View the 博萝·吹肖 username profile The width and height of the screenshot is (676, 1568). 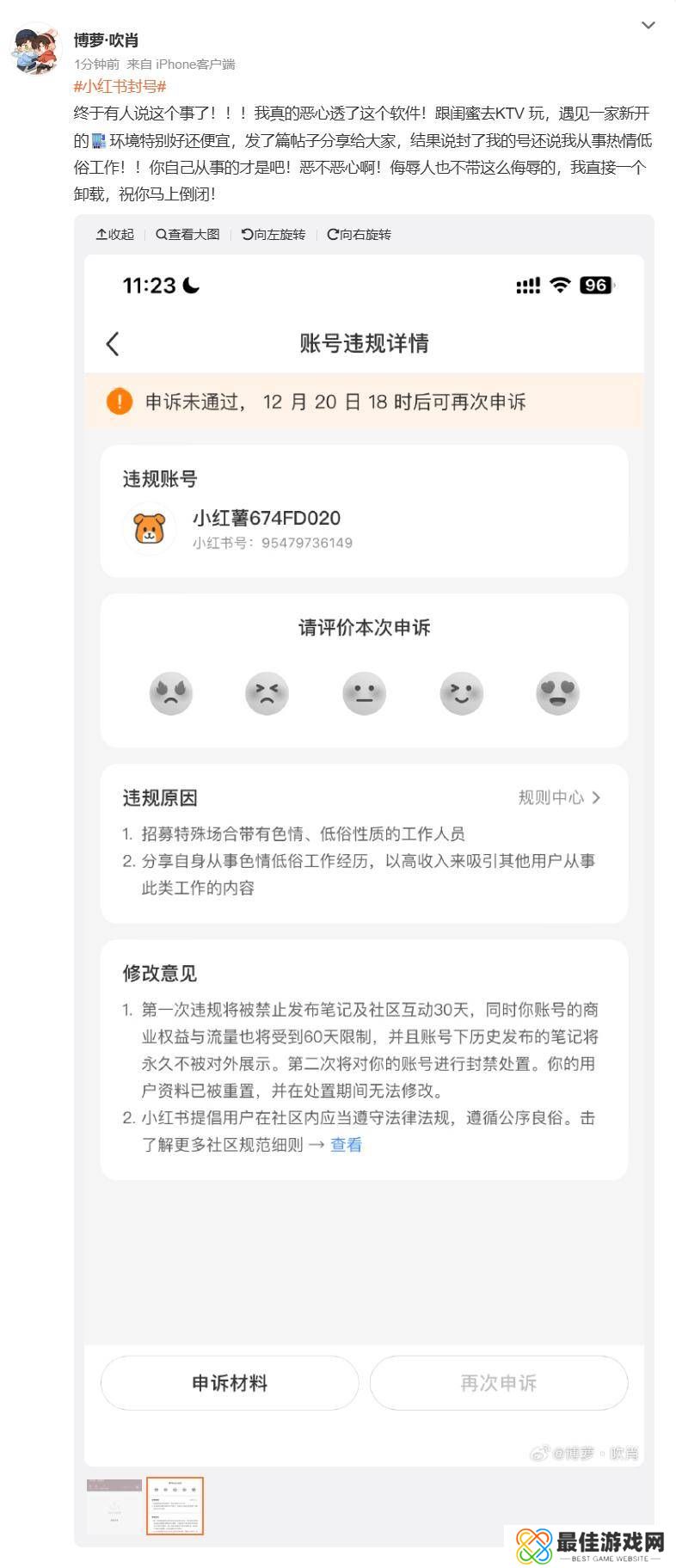tap(106, 40)
